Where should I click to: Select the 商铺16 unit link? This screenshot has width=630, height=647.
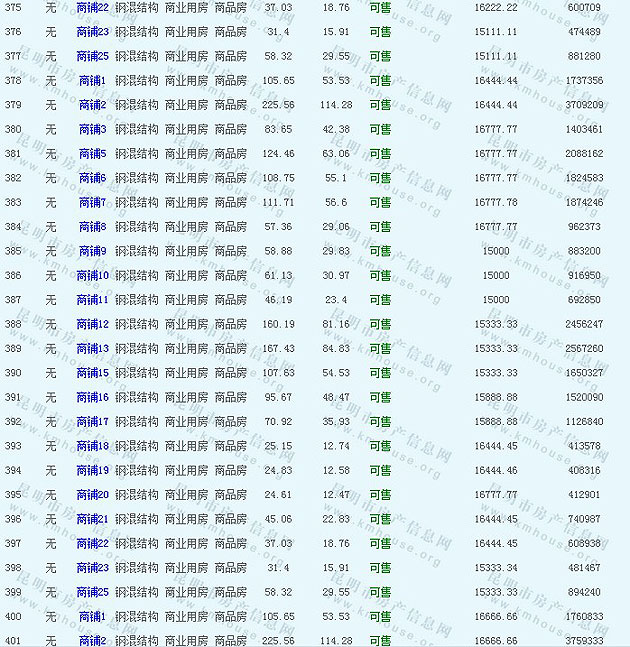click(93, 397)
